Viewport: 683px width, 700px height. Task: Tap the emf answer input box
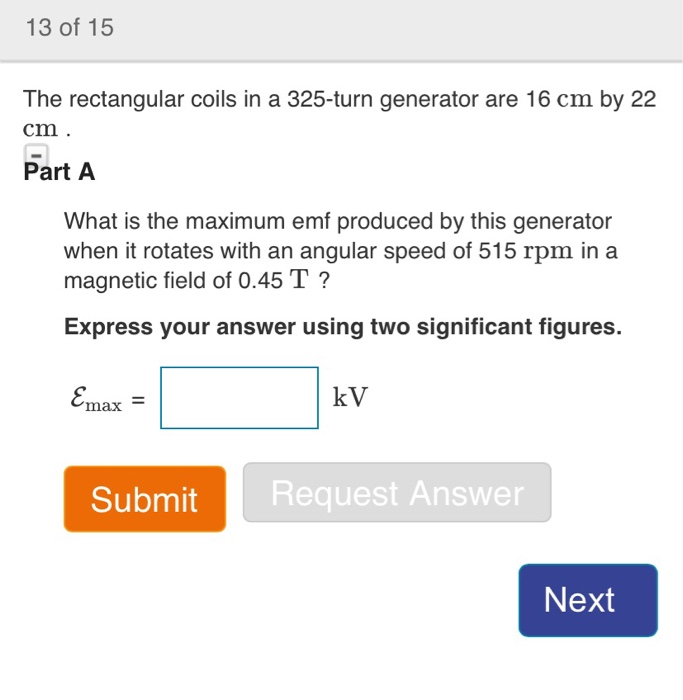(240, 398)
